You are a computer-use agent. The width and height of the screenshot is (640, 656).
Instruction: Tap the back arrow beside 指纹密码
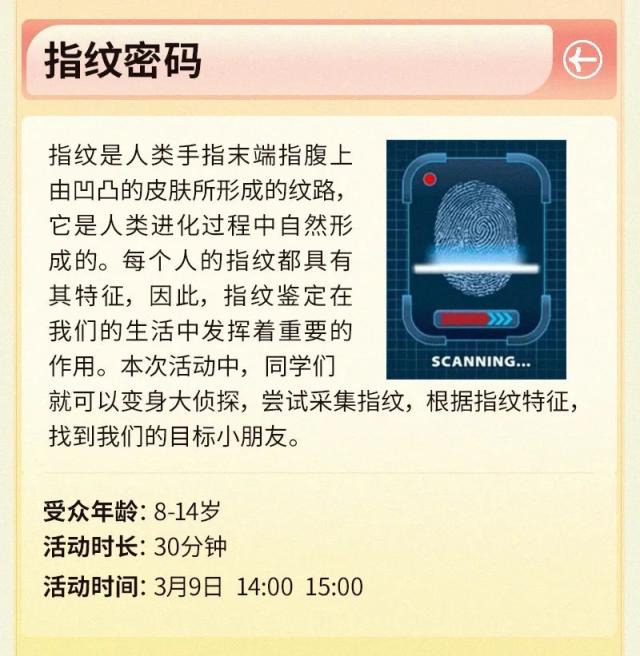click(582, 60)
